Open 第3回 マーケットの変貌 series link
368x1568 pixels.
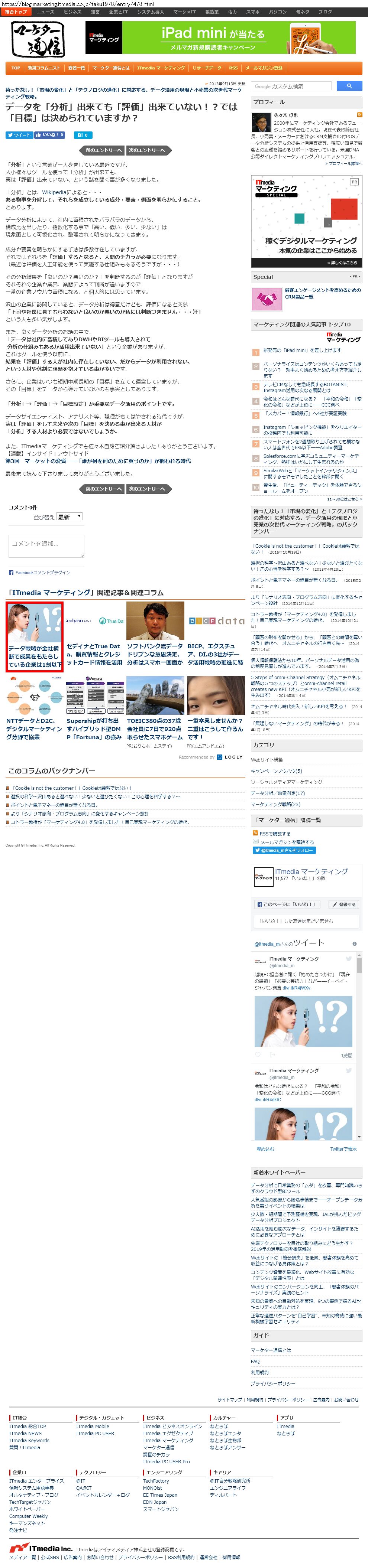[97, 461]
